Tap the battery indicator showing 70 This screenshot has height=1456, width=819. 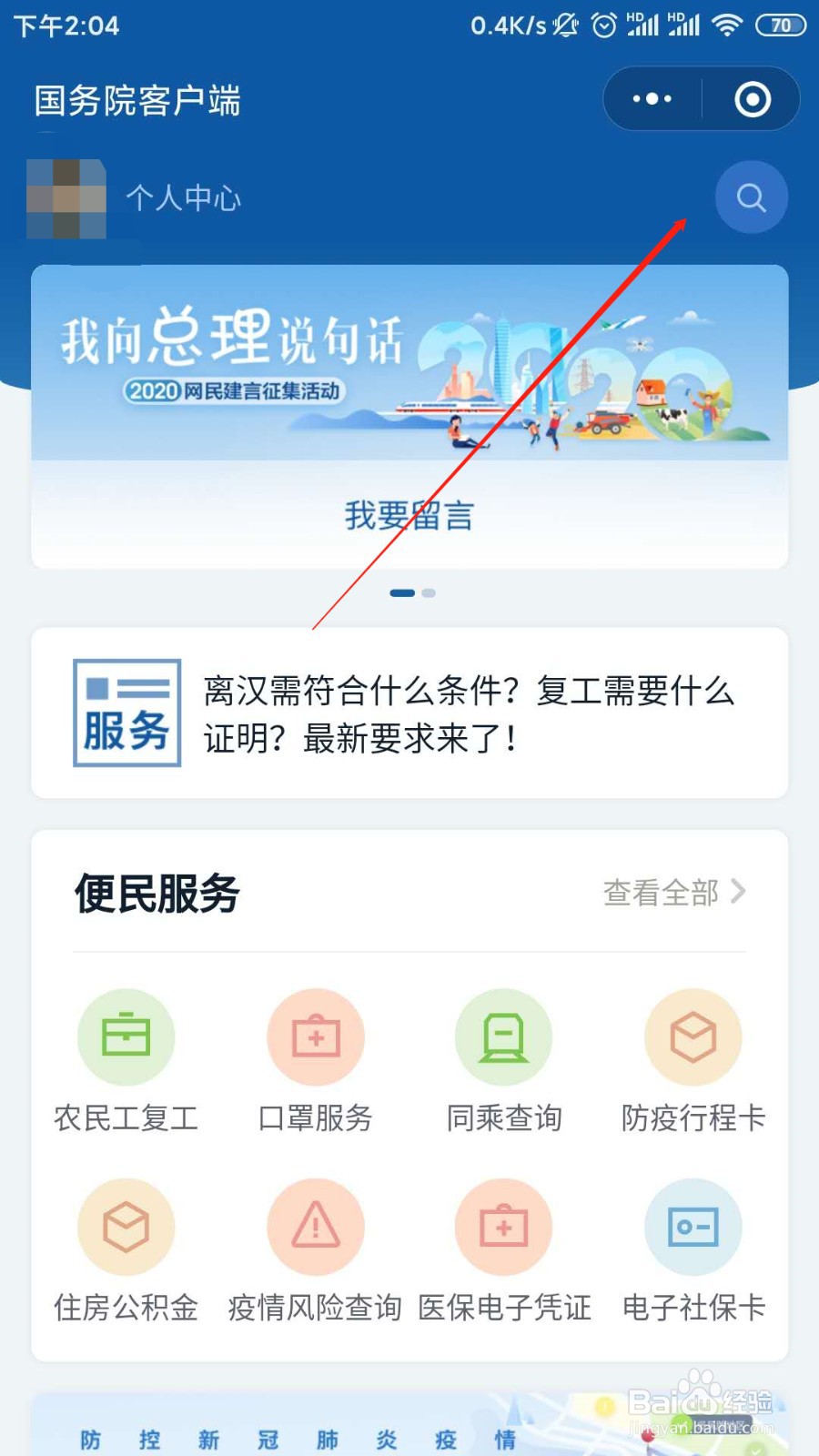pos(781,25)
